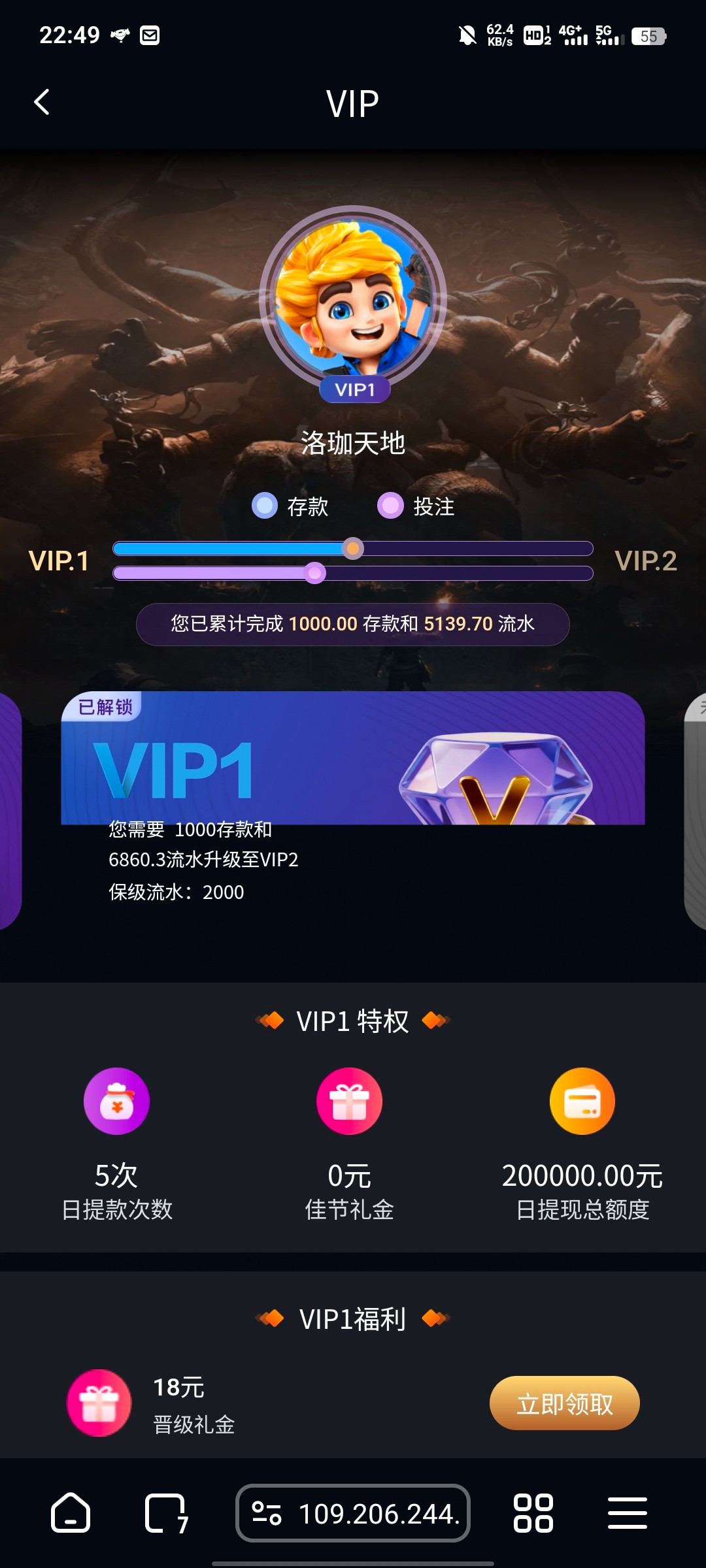Select the 存款 progress indicator dot
Screen dimensions: 706x1568
[x=264, y=506]
